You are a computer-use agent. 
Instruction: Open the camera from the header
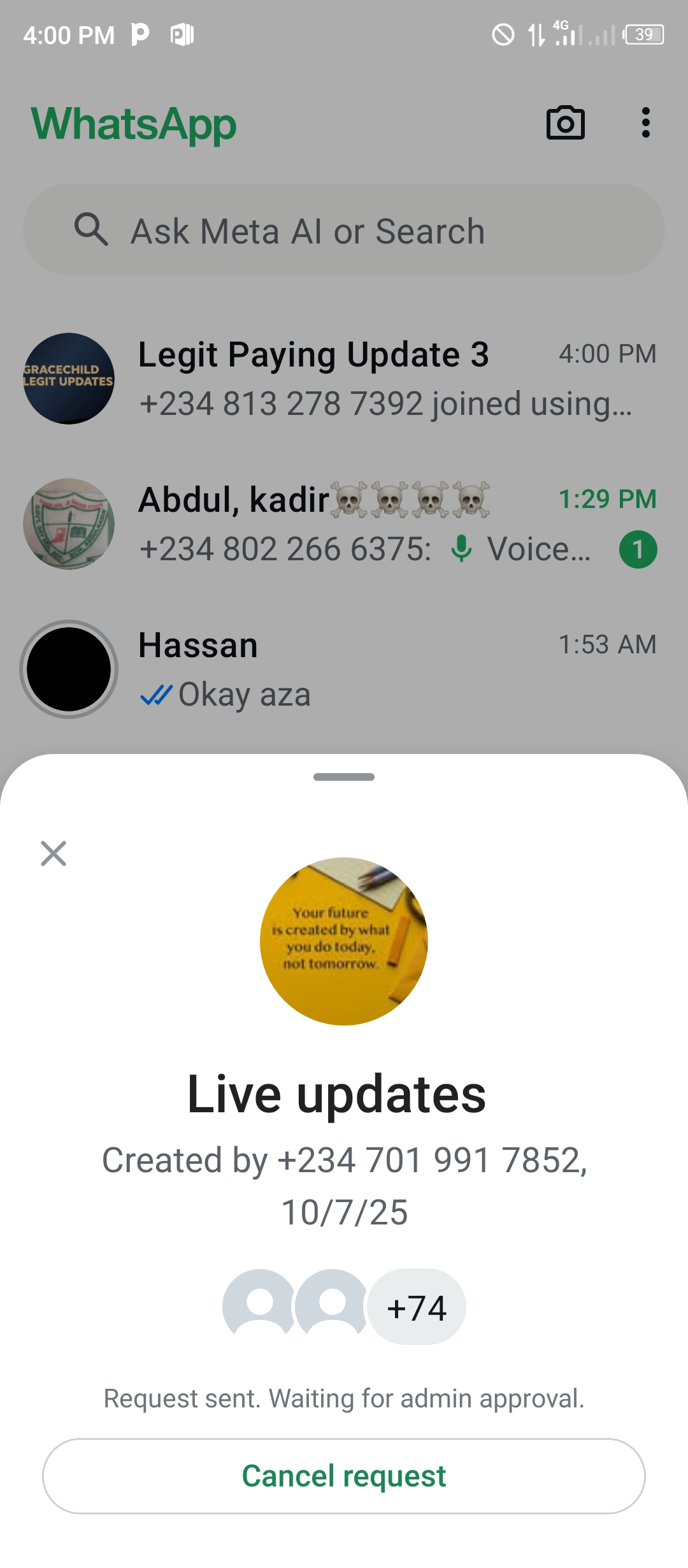[566, 123]
